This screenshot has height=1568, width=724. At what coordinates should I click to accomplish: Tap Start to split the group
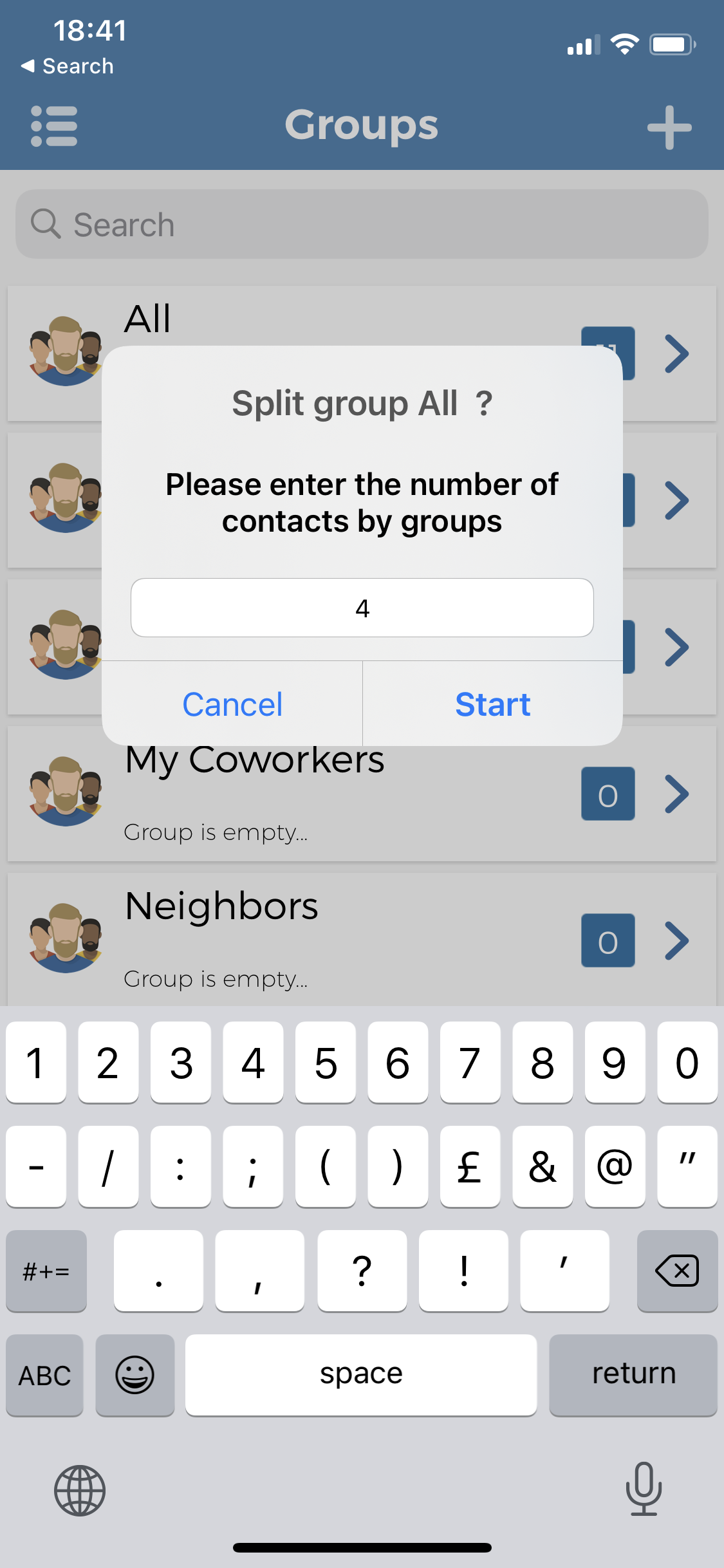pyautogui.click(x=492, y=704)
